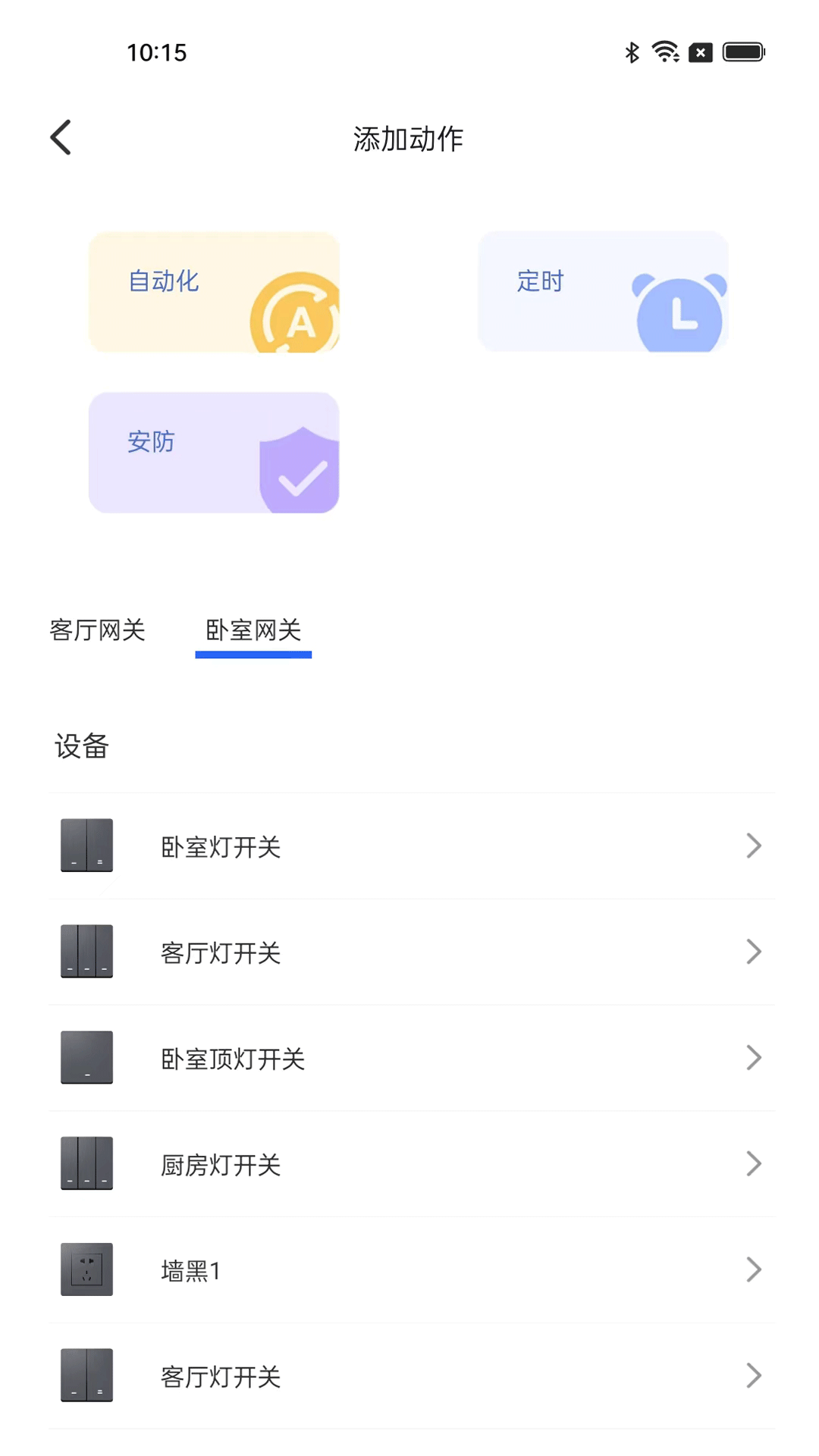
Task: Tap the WiFi status bar icon
Action: [665, 52]
